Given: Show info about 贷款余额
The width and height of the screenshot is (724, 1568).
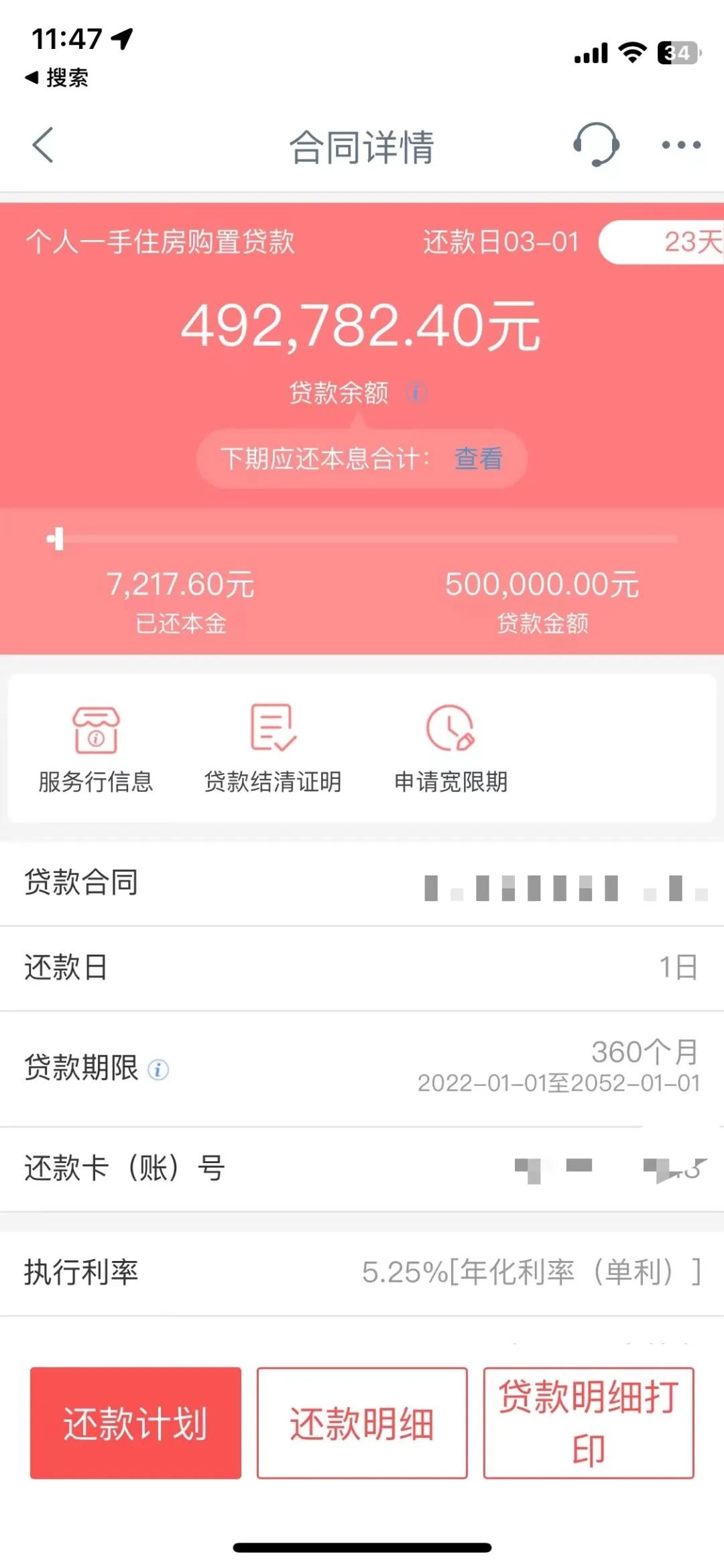Looking at the screenshot, I should point(416,392).
